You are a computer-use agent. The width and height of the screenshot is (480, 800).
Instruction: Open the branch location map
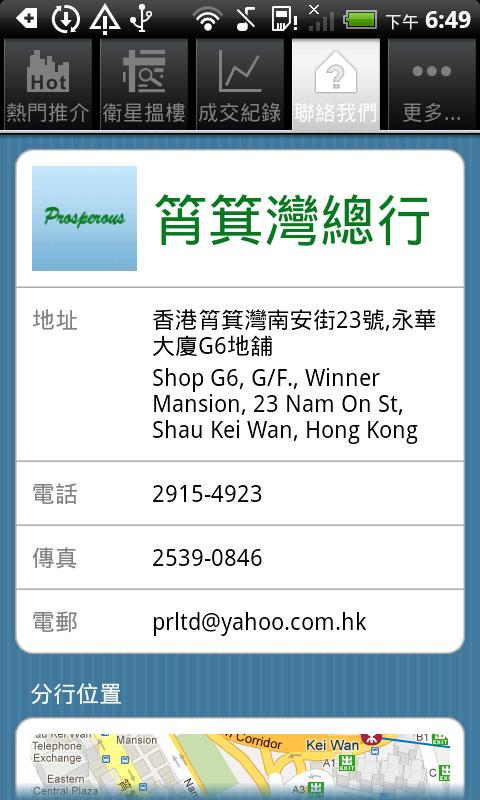point(240,760)
